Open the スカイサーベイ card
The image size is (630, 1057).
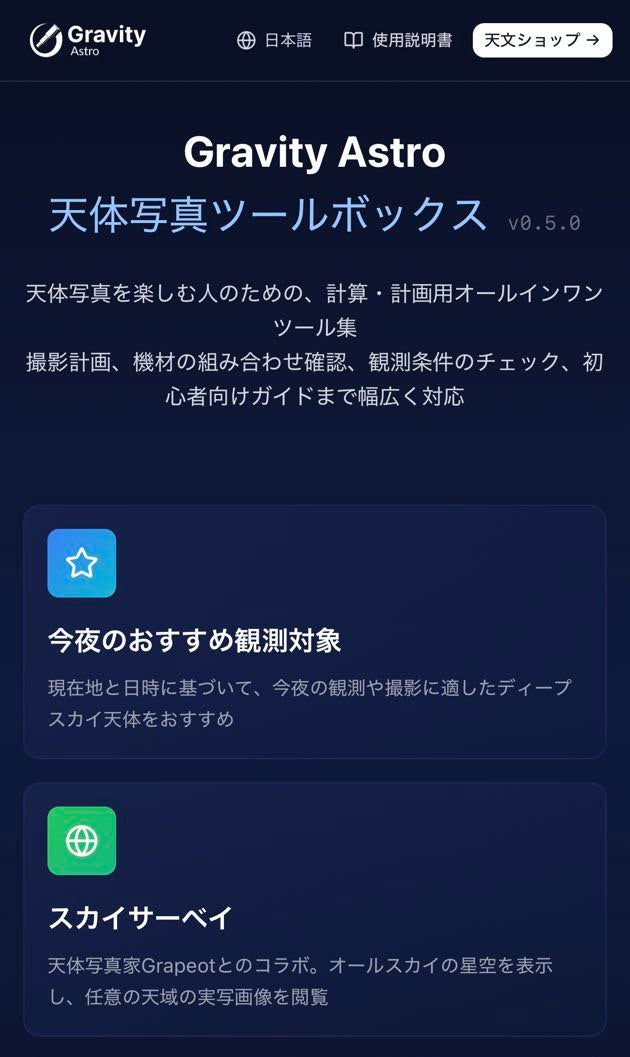pos(314,909)
